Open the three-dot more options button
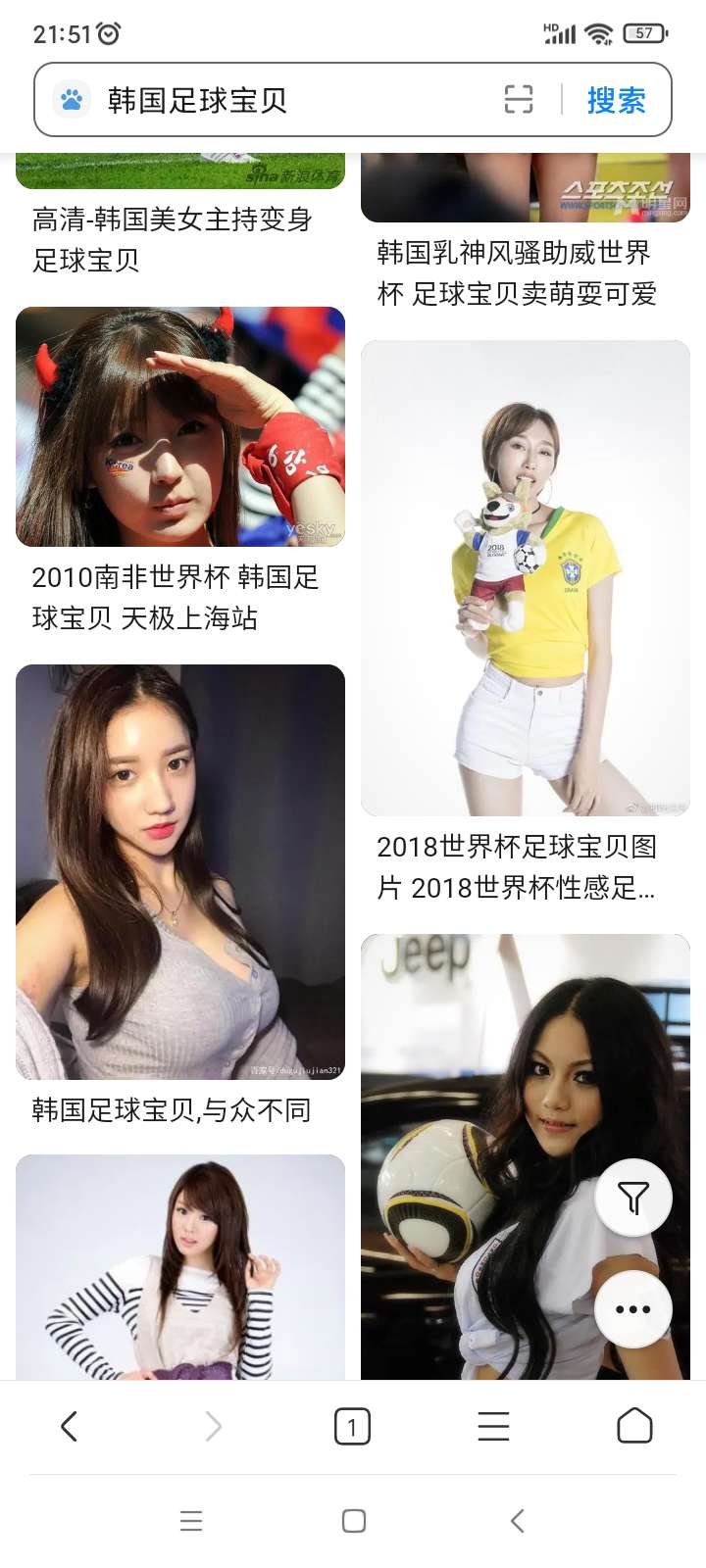The height and width of the screenshot is (1568, 706). (633, 1309)
